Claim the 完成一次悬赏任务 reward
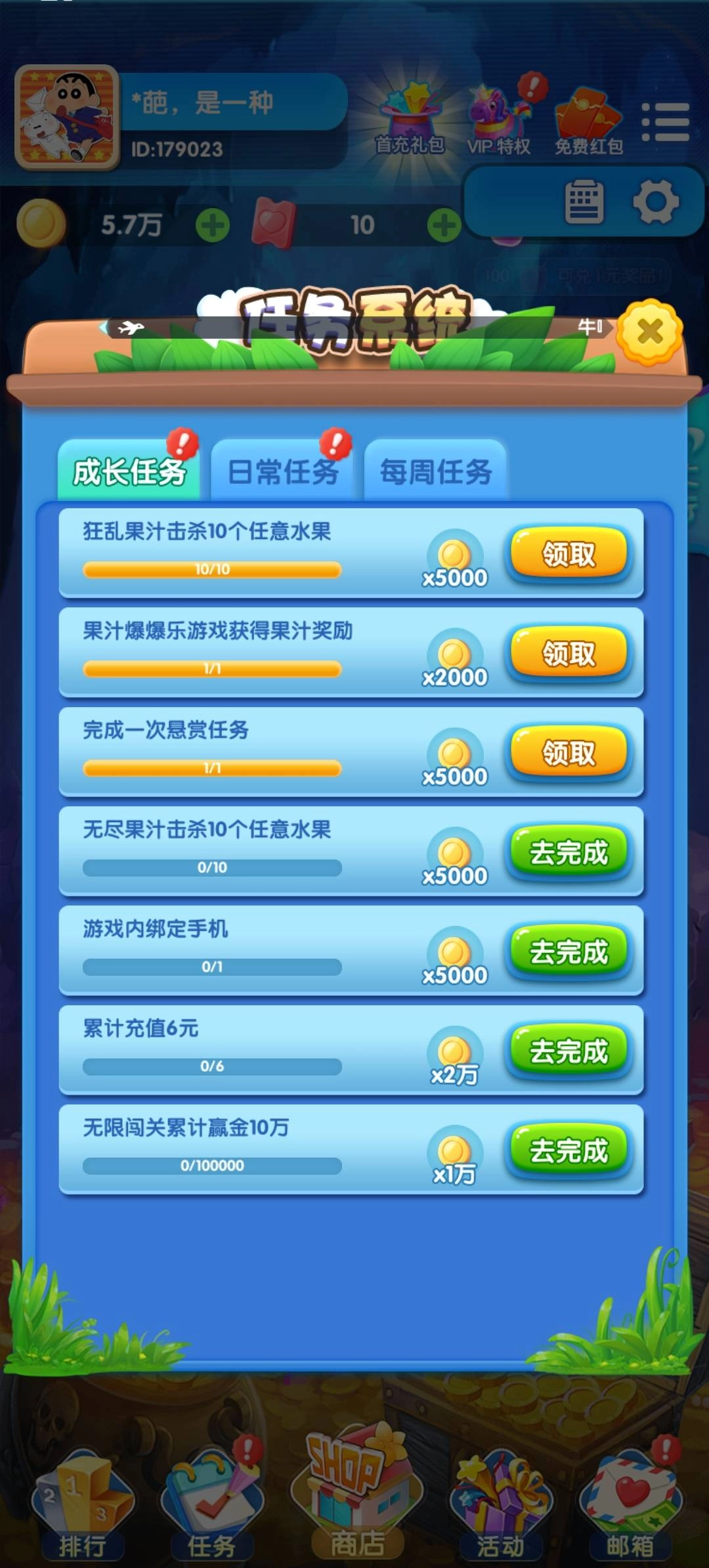Screen dimensions: 709x1568 568,753
